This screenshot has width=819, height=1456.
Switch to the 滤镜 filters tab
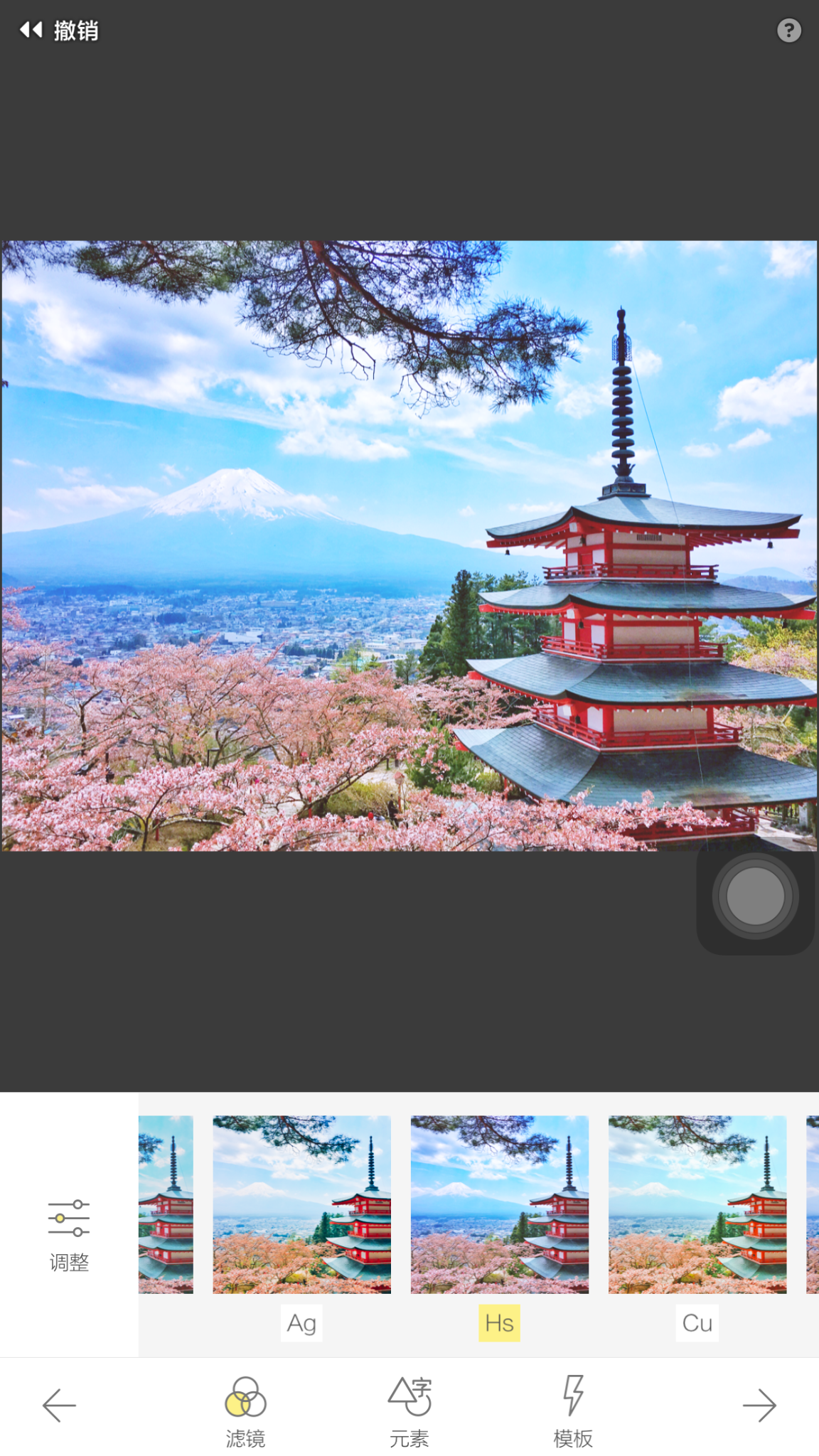tap(245, 1411)
